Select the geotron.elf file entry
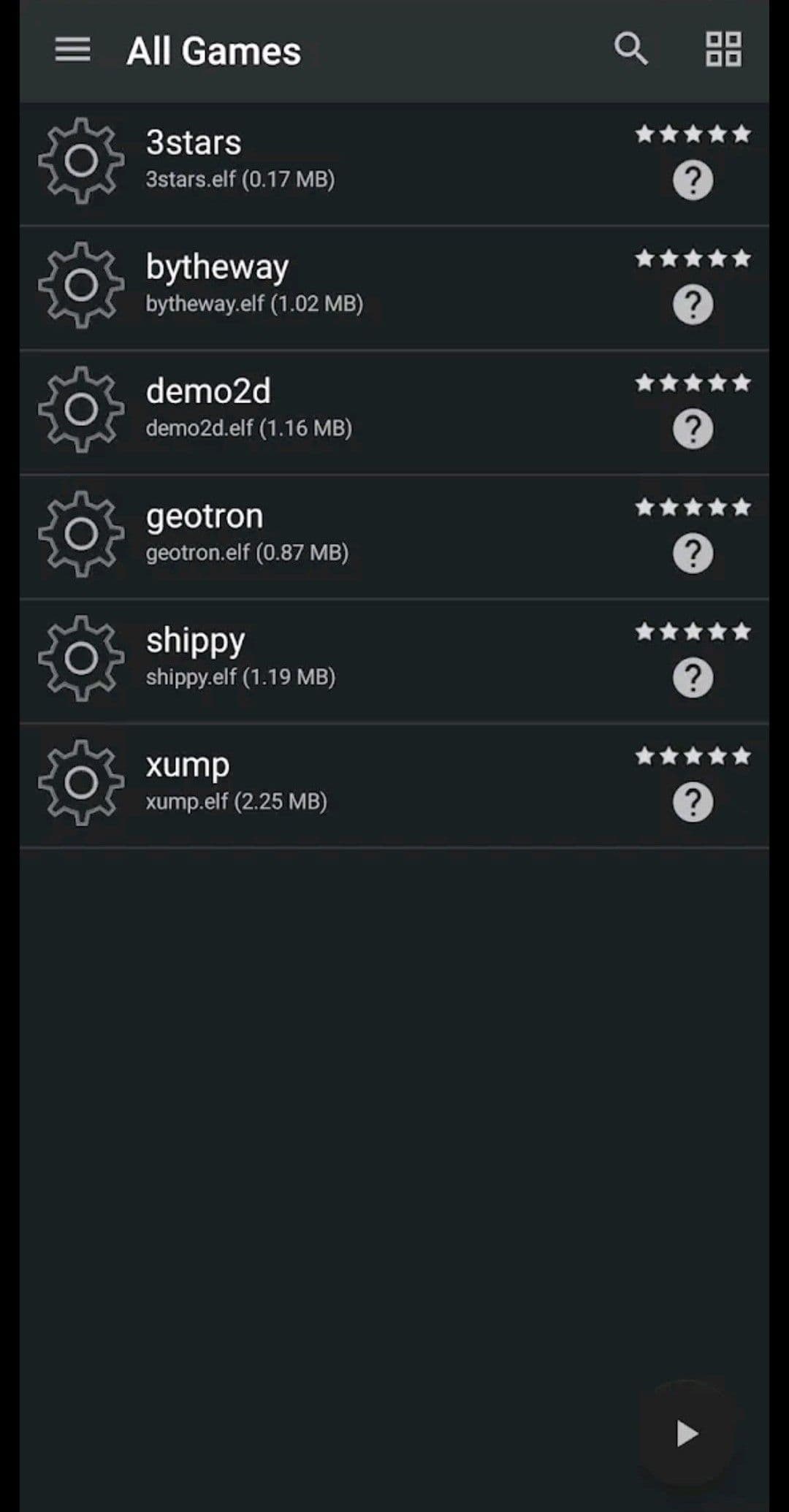This screenshot has width=789, height=1512. click(248, 553)
